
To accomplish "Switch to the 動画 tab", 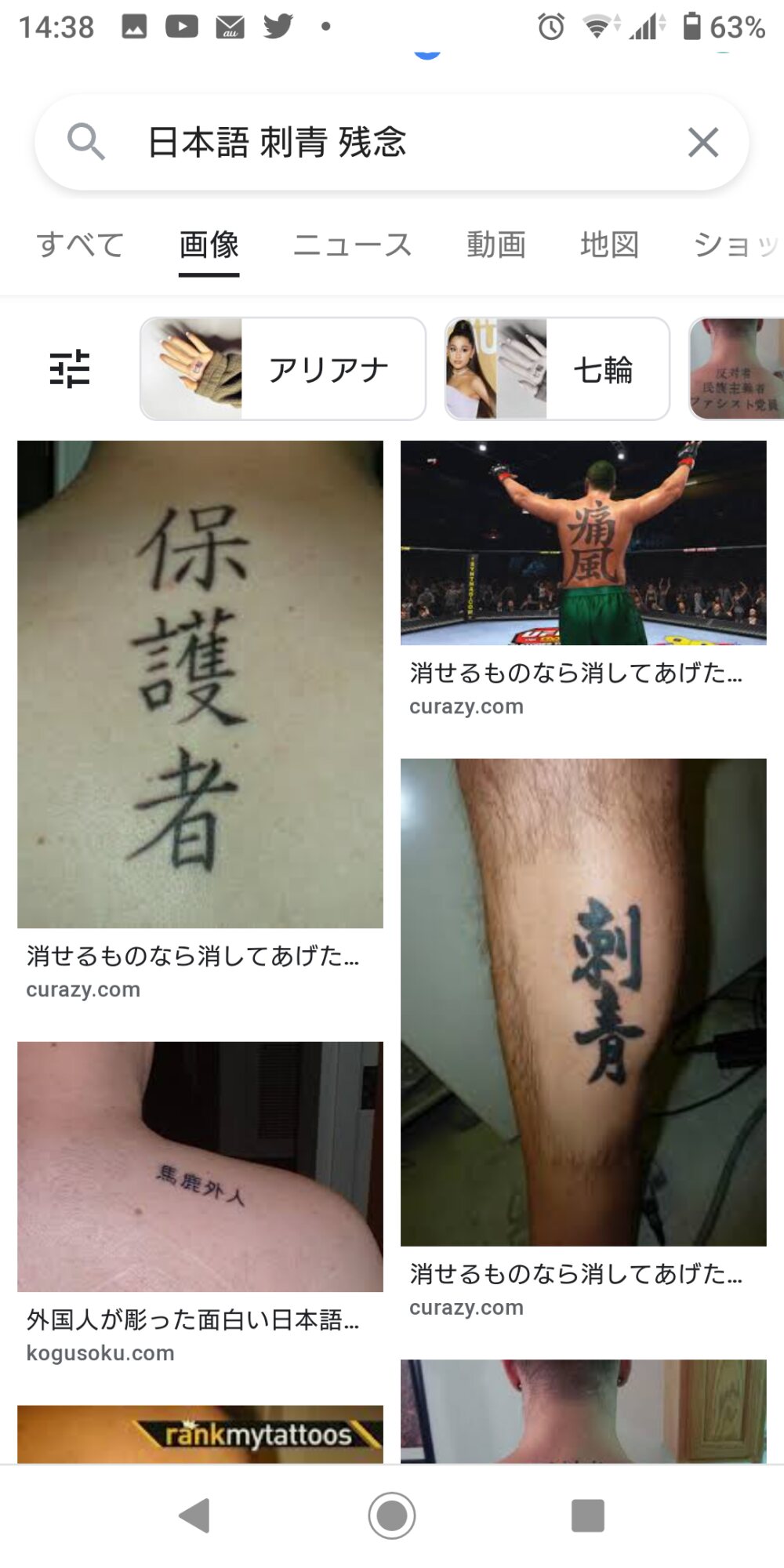I will [495, 245].
